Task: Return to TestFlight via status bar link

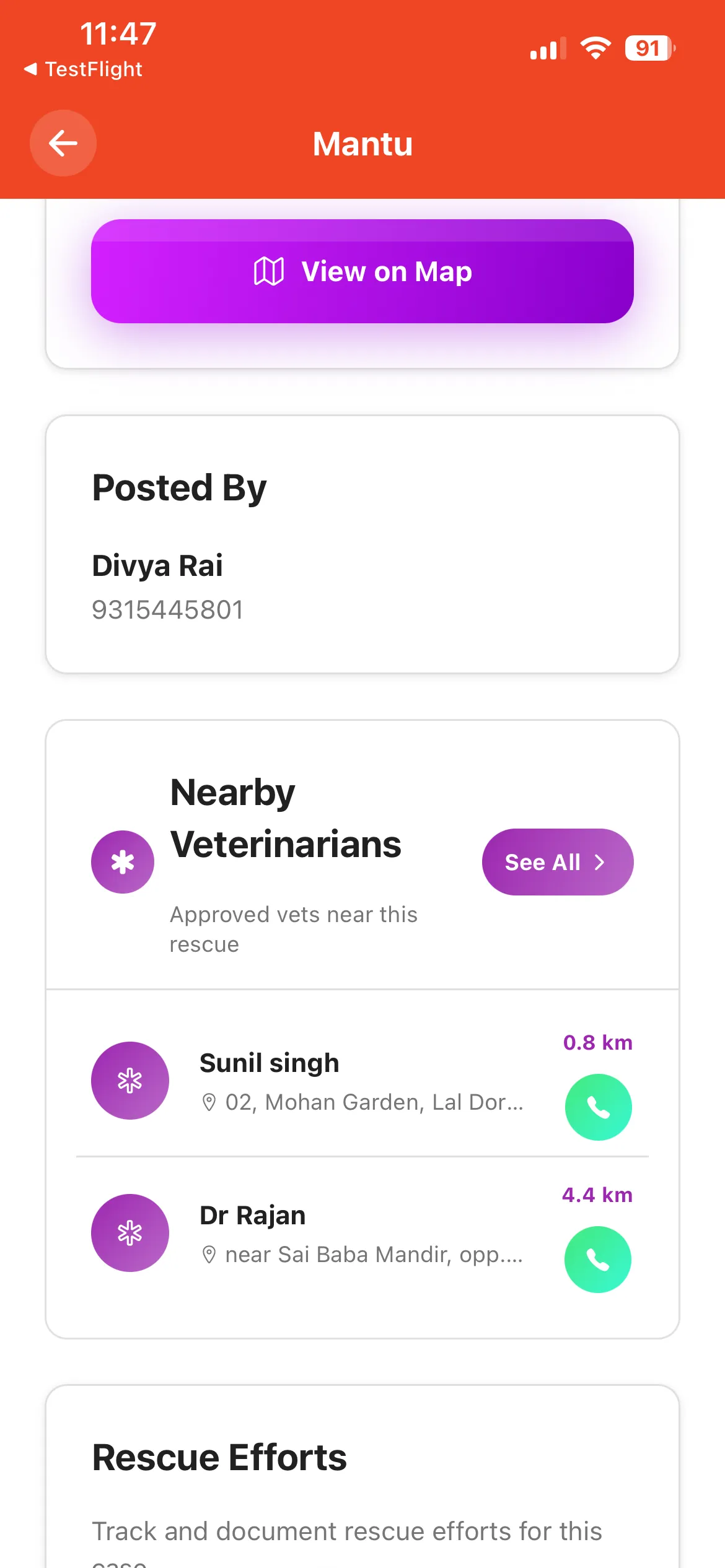Action: coord(84,69)
